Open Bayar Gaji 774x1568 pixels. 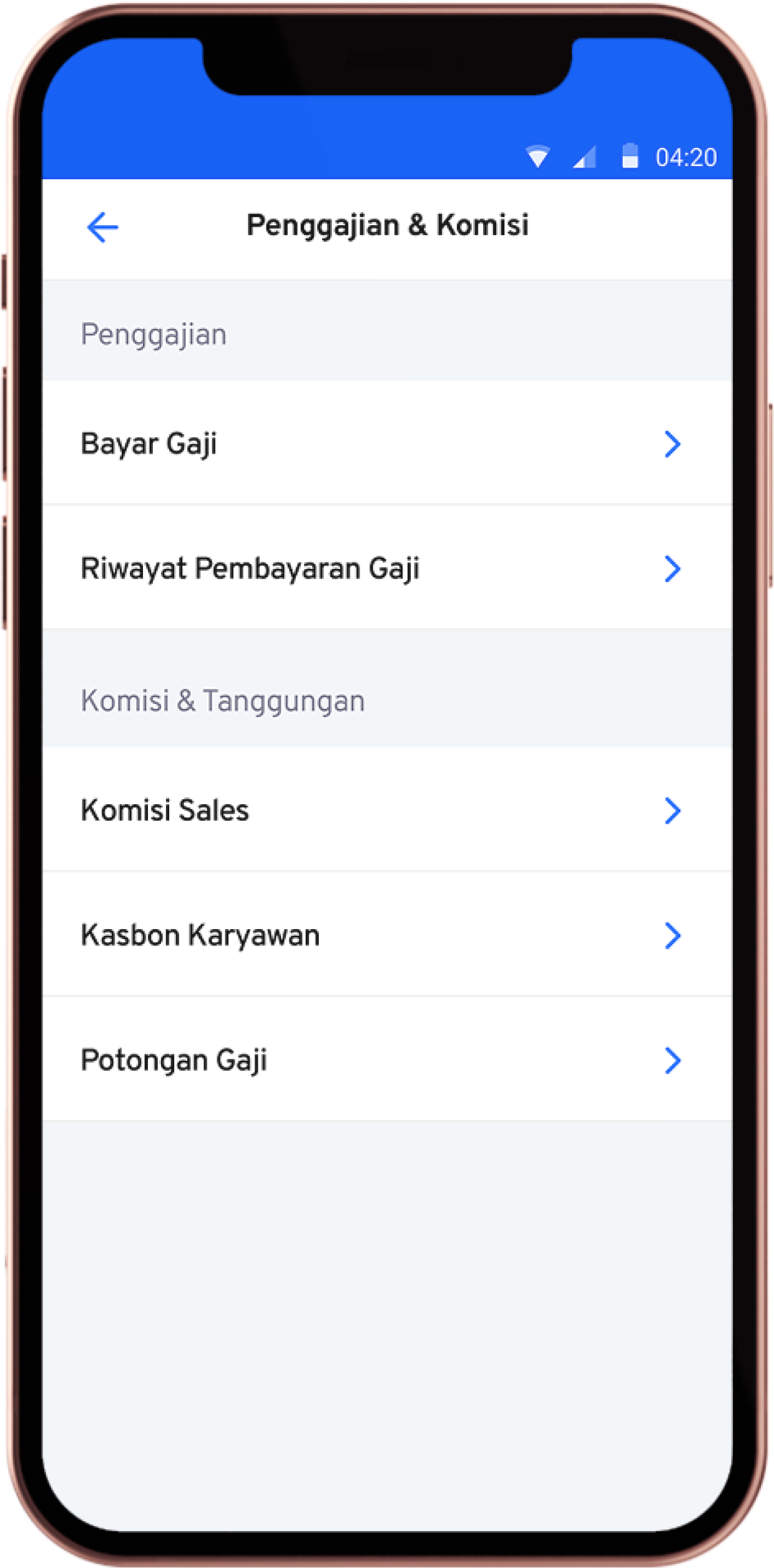(387, 443)
